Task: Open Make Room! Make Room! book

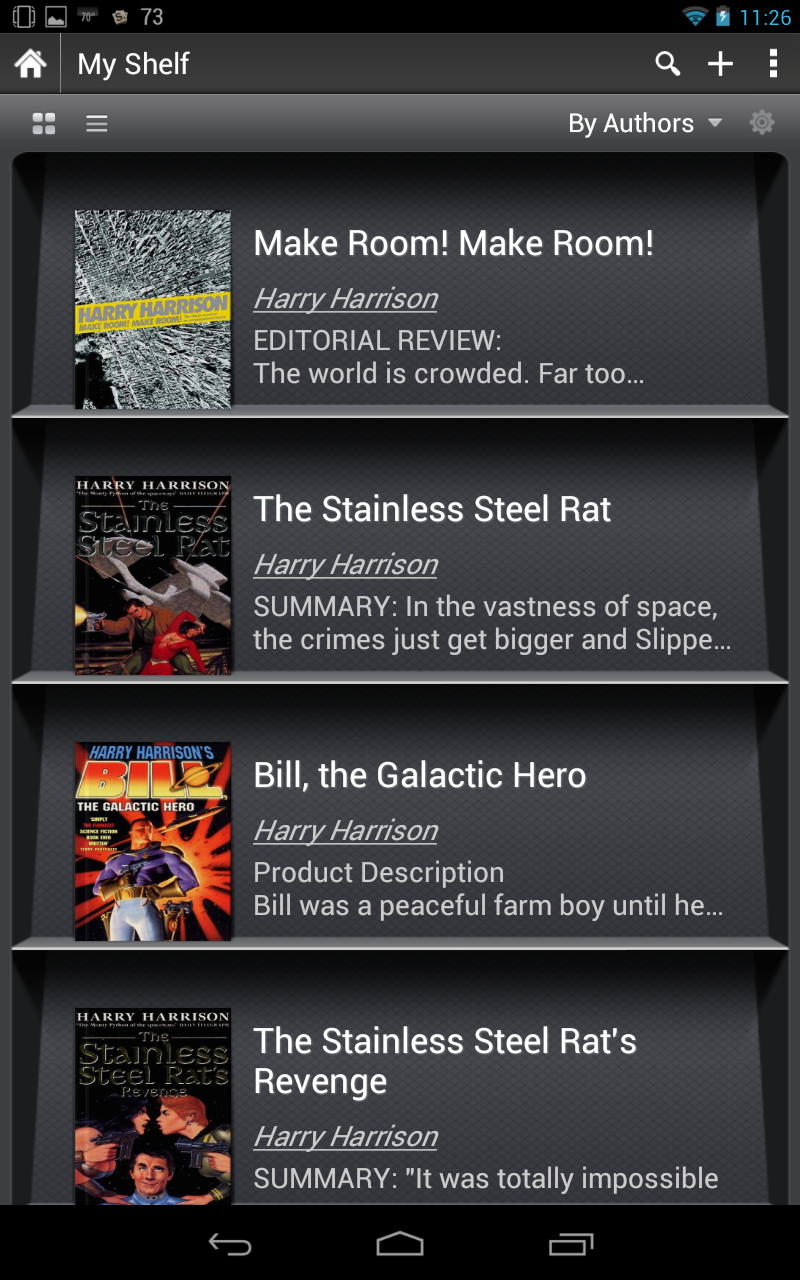Action: 453,243
